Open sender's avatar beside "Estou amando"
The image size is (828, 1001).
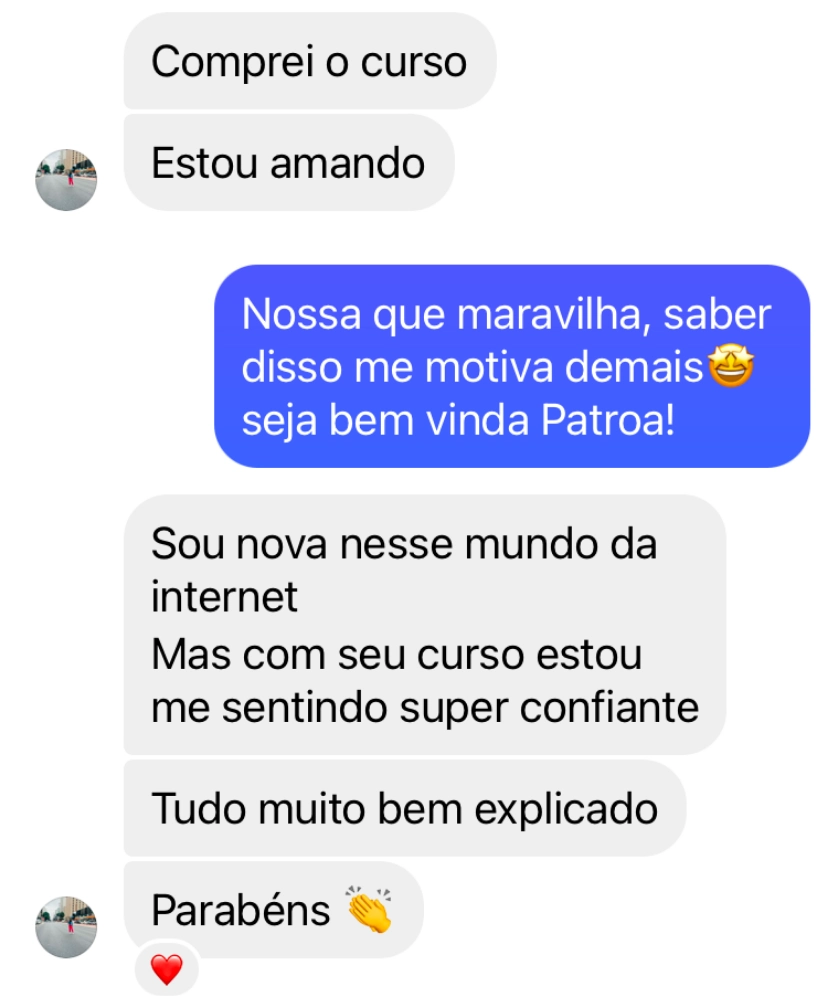[x=66, y=180]
